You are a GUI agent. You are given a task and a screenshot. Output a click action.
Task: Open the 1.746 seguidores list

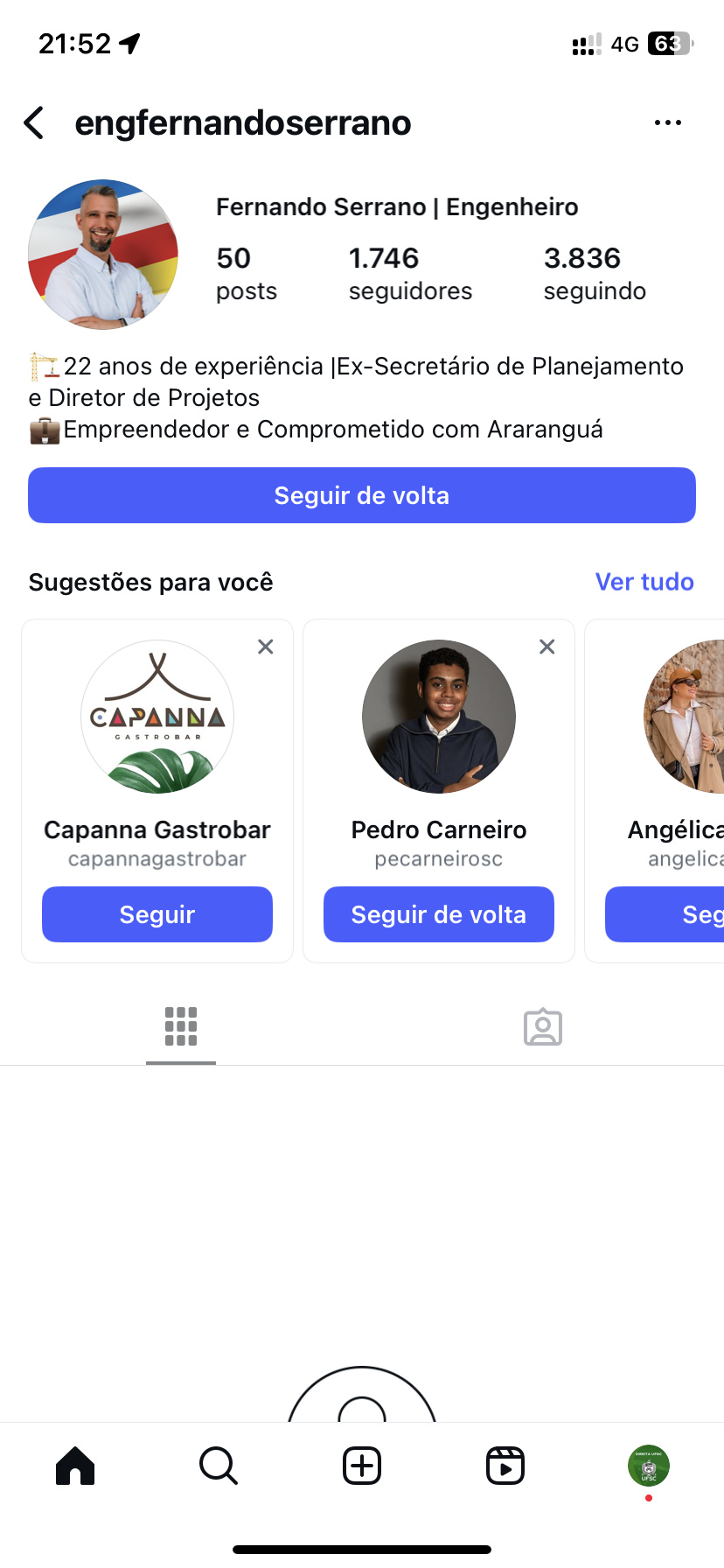pos(410,273)
